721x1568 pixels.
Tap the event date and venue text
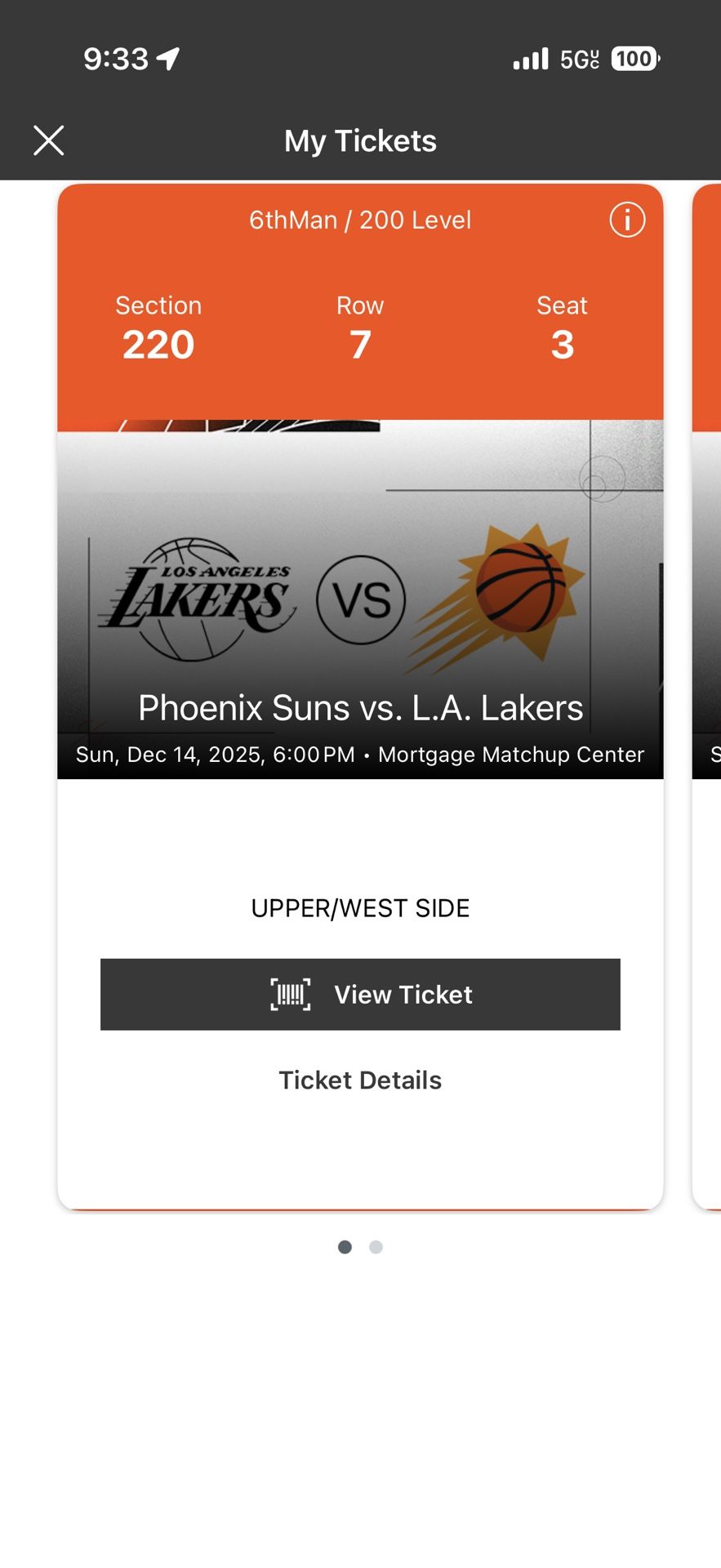click(360, 754)
